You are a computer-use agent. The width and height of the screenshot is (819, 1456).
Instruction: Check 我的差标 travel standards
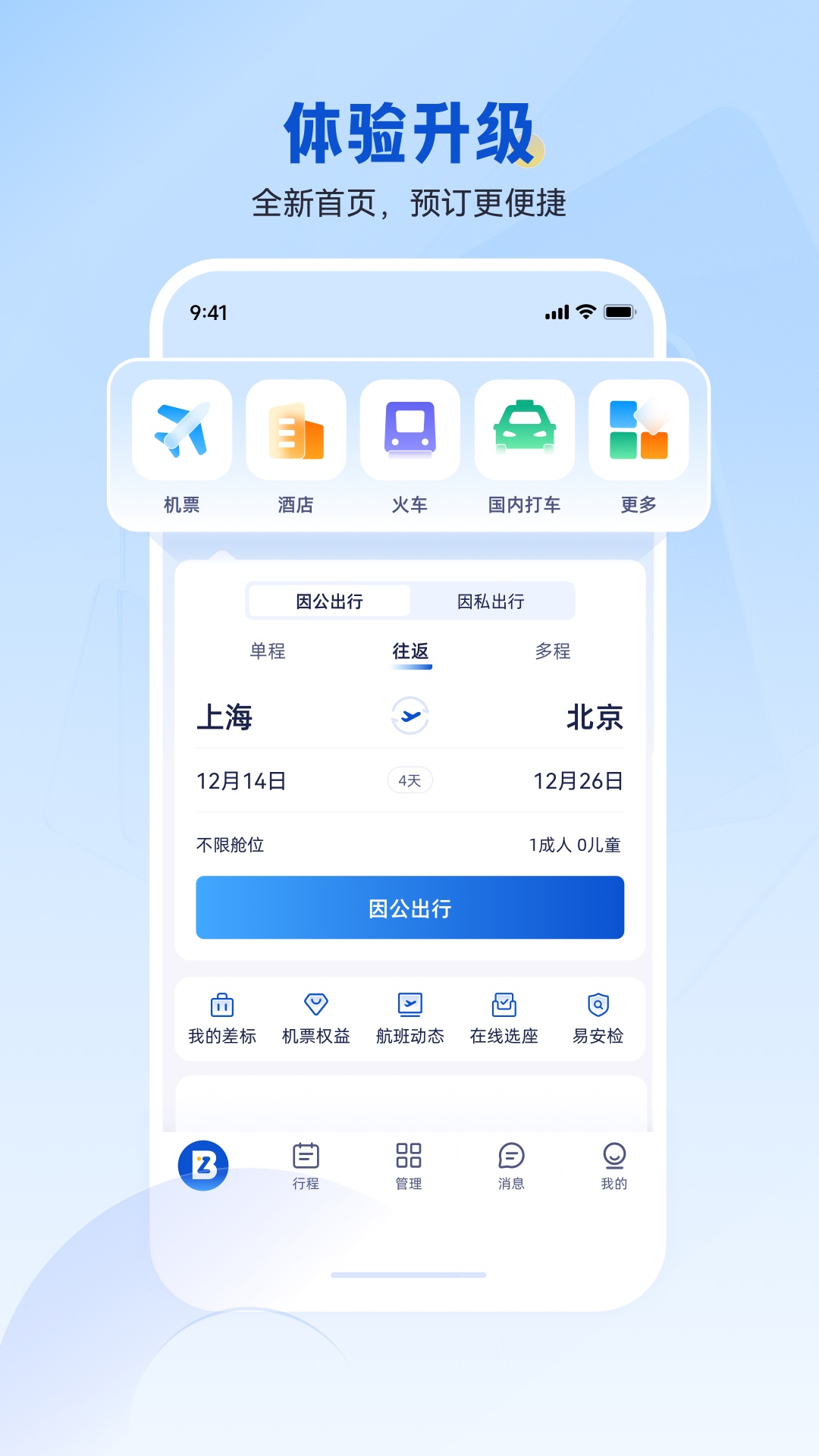tap(220, 1016)
